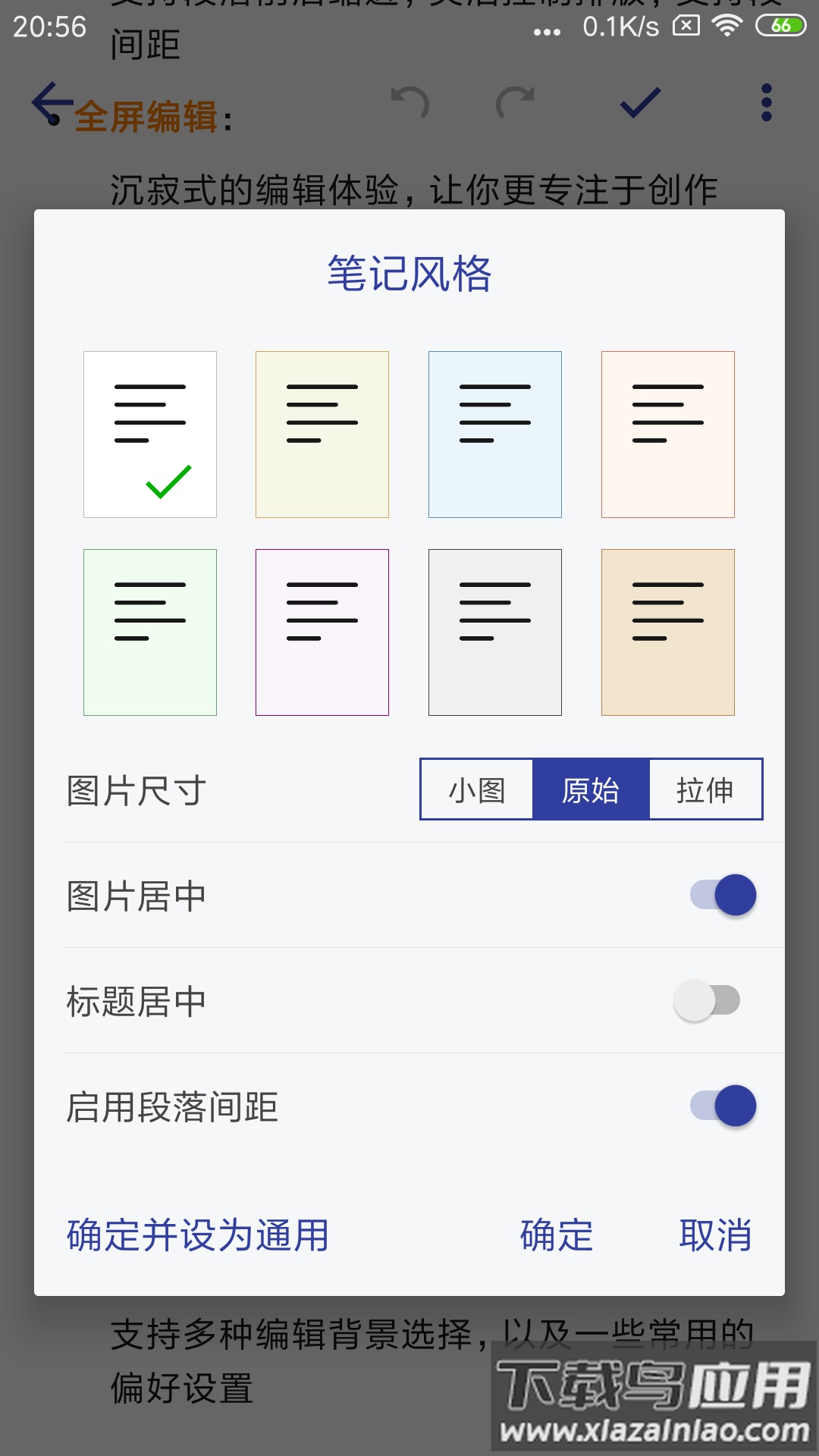
Task: Select the cream yellow note style
Action: click(x=322, y=434)
